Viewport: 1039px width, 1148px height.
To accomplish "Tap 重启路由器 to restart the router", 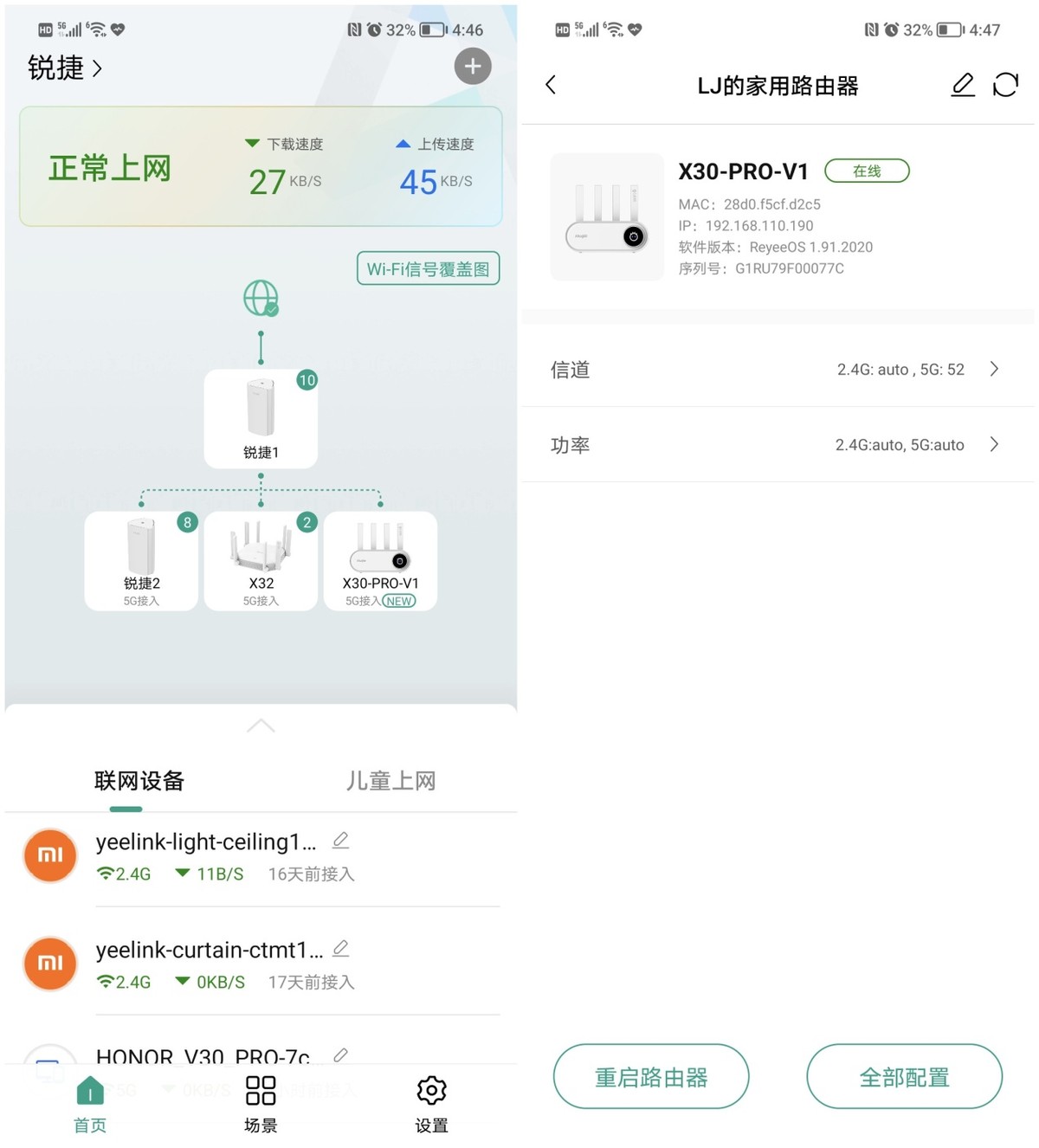I will [x=650, y=1077].
